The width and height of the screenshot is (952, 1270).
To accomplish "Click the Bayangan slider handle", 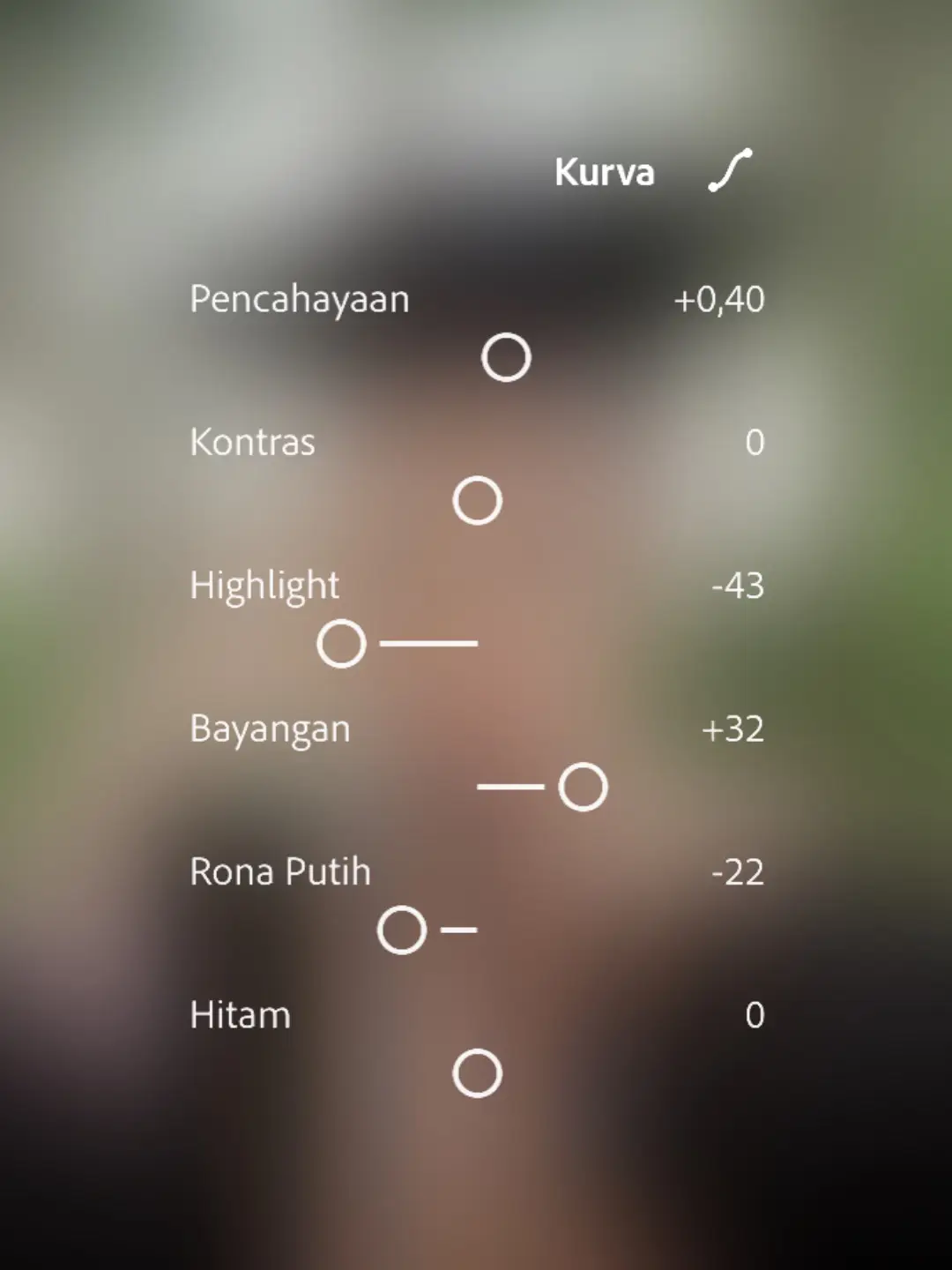I will coord(582,786).
